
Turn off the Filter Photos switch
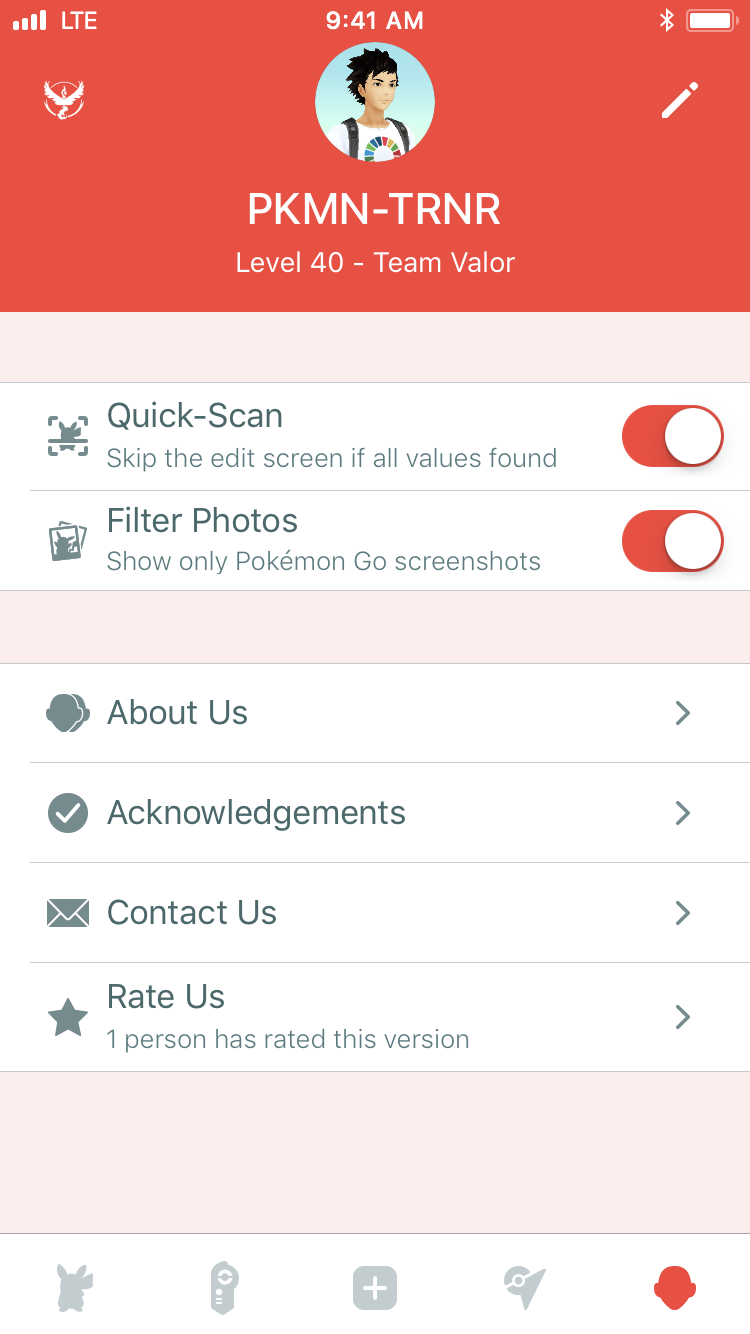[x=673, y=541]
